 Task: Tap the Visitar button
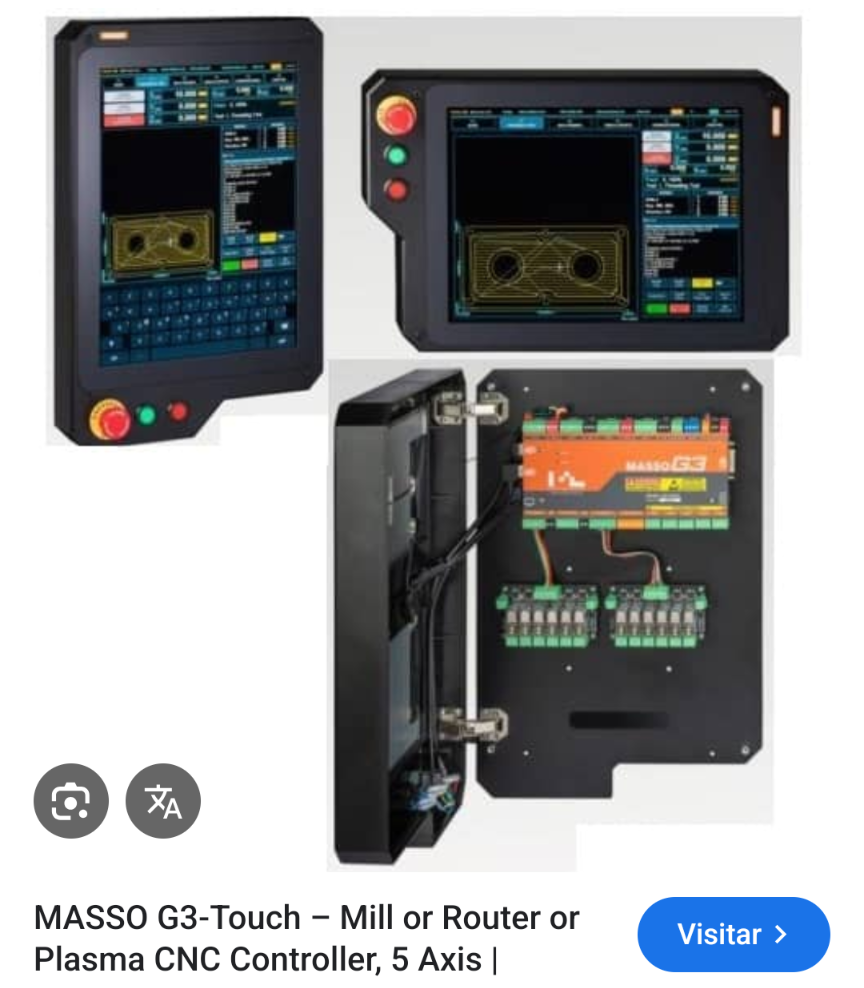point(733,934)
